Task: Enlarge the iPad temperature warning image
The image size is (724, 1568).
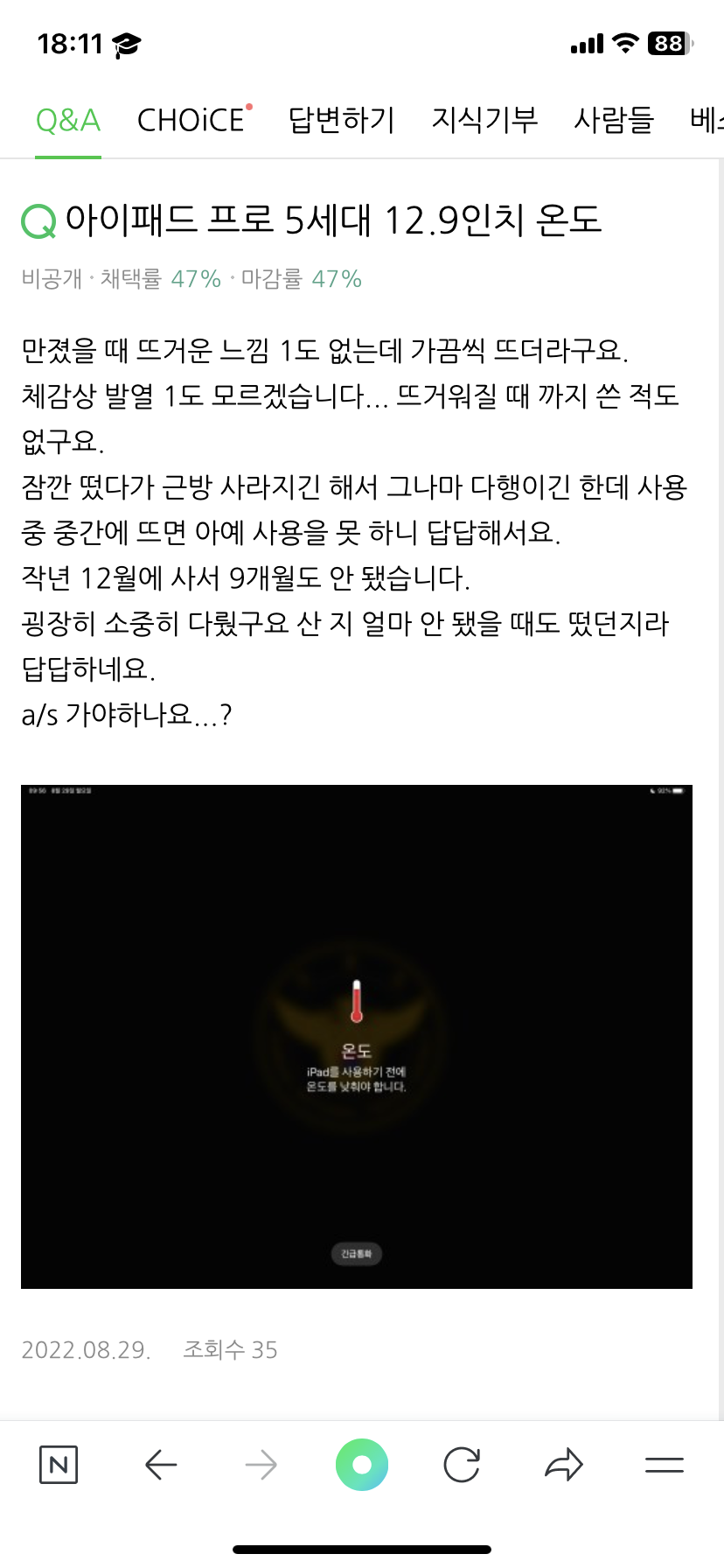Action: coord(357,1036)
